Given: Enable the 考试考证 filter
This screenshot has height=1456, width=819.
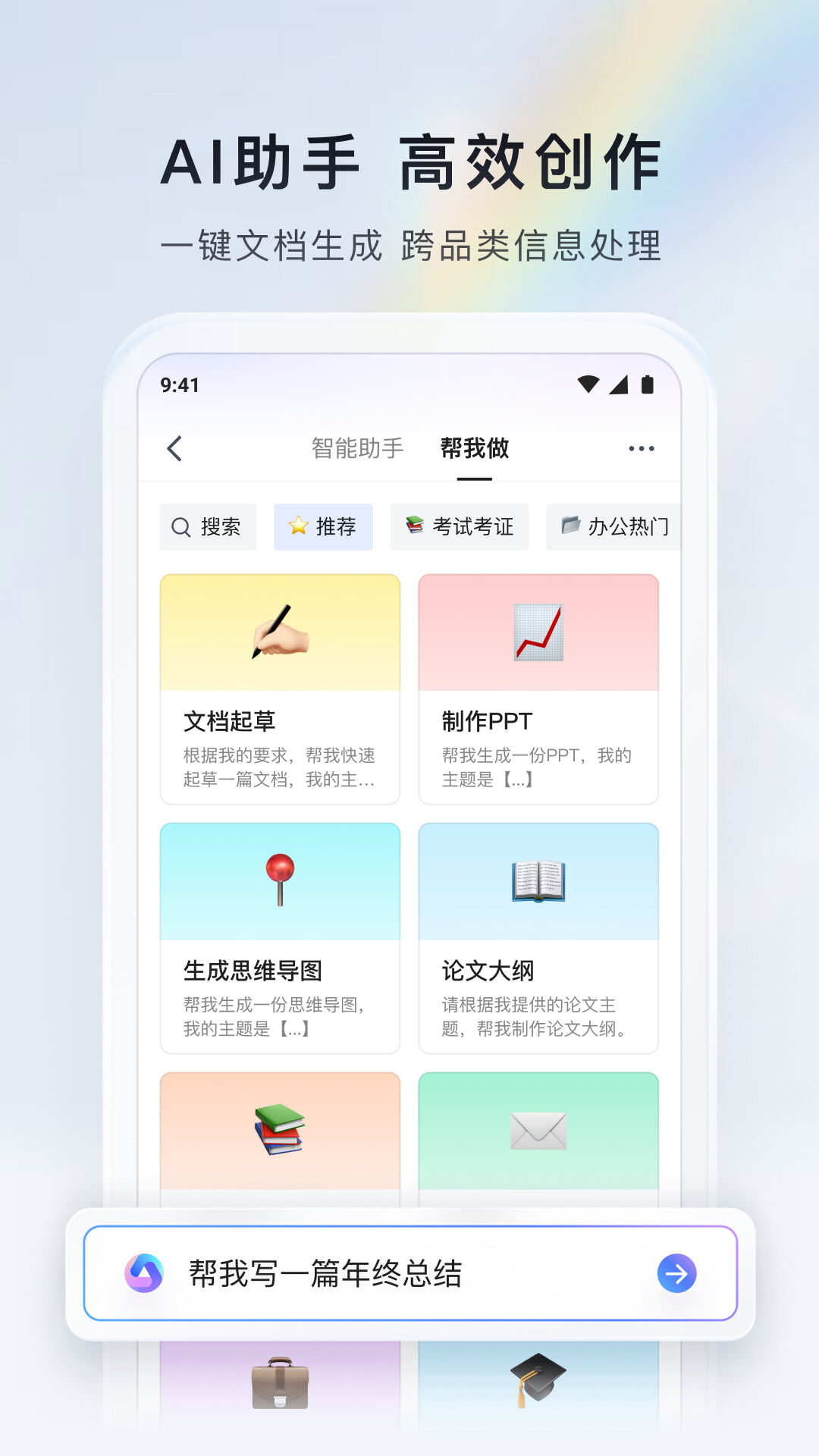Looking at the screenshot, I should click(459, 526).
